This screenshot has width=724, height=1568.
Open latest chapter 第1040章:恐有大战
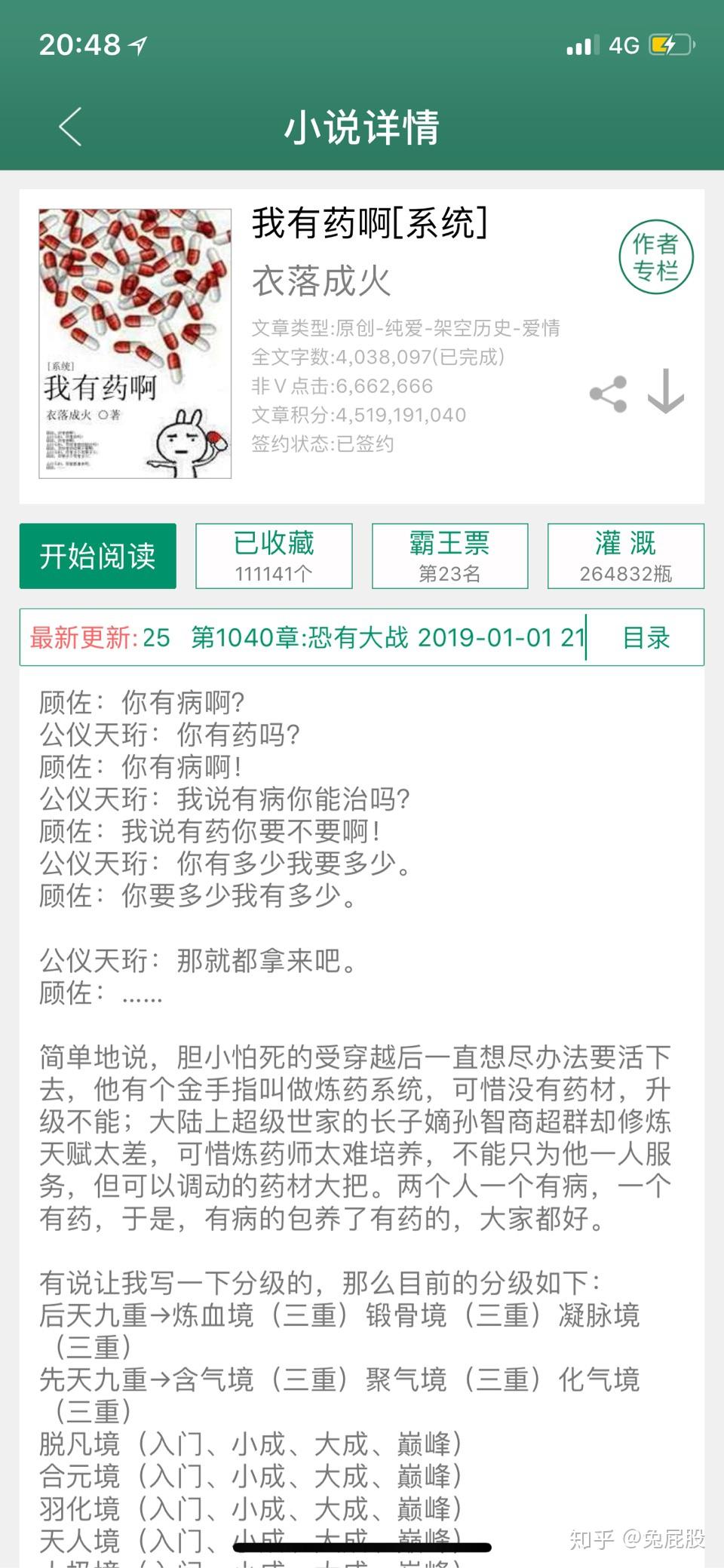point(302,638)
